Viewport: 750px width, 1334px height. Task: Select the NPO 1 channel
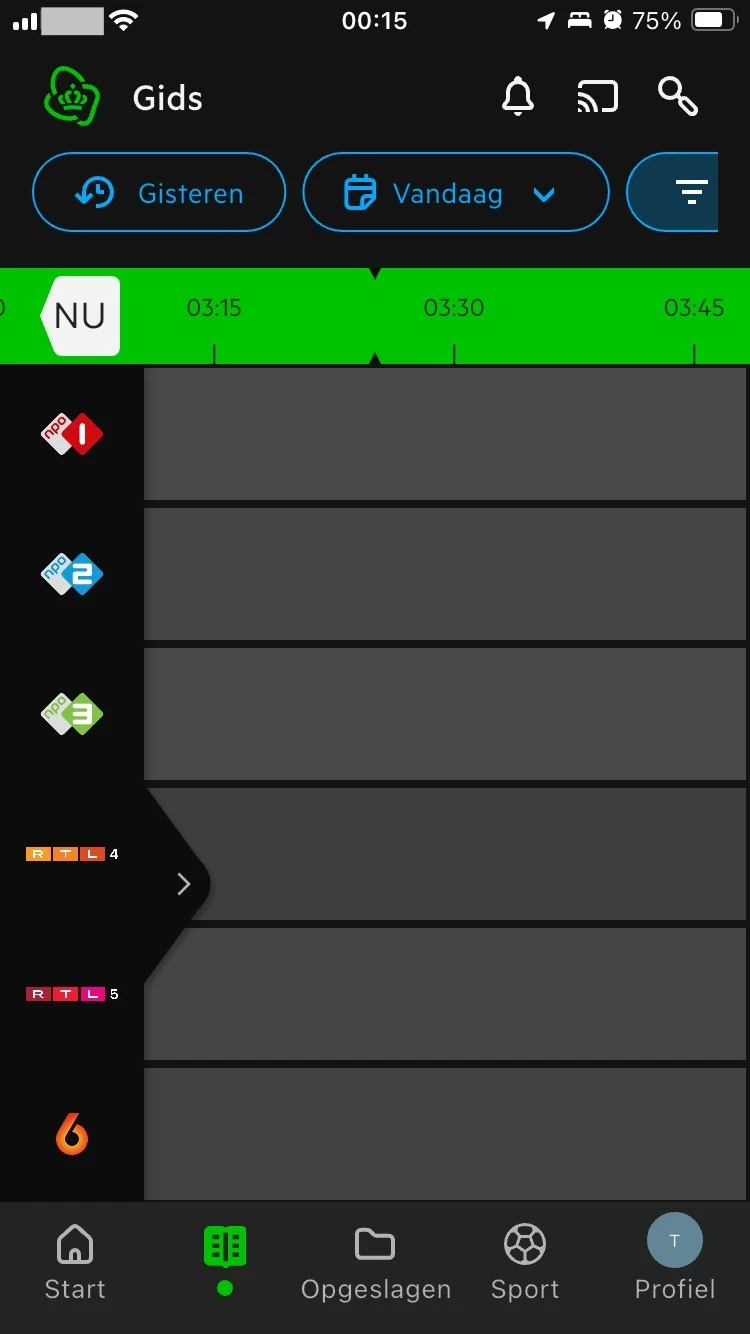point(71,434)
